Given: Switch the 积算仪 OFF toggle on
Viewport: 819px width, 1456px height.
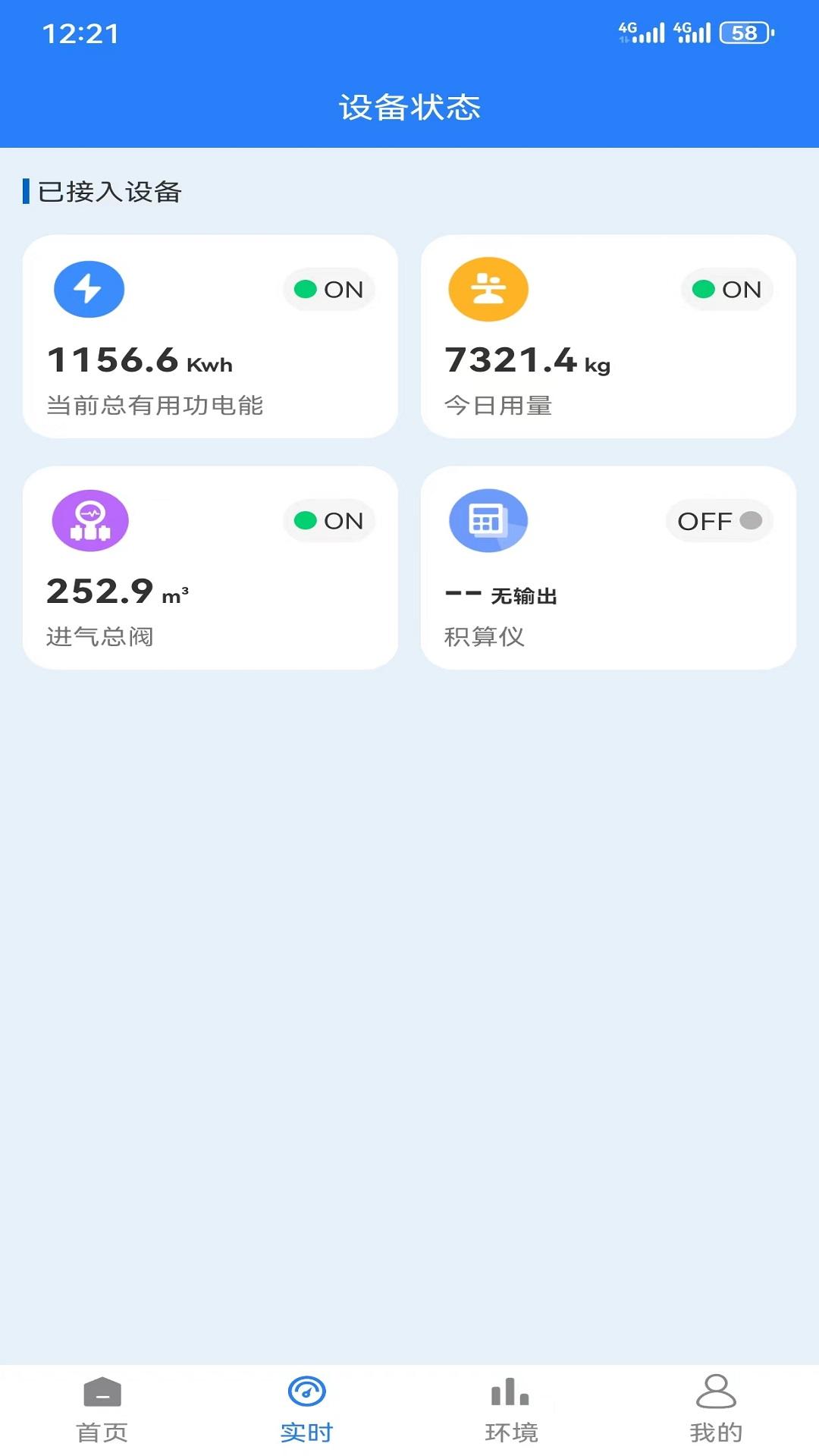Looking at the screenshot, I should [719, 520].
